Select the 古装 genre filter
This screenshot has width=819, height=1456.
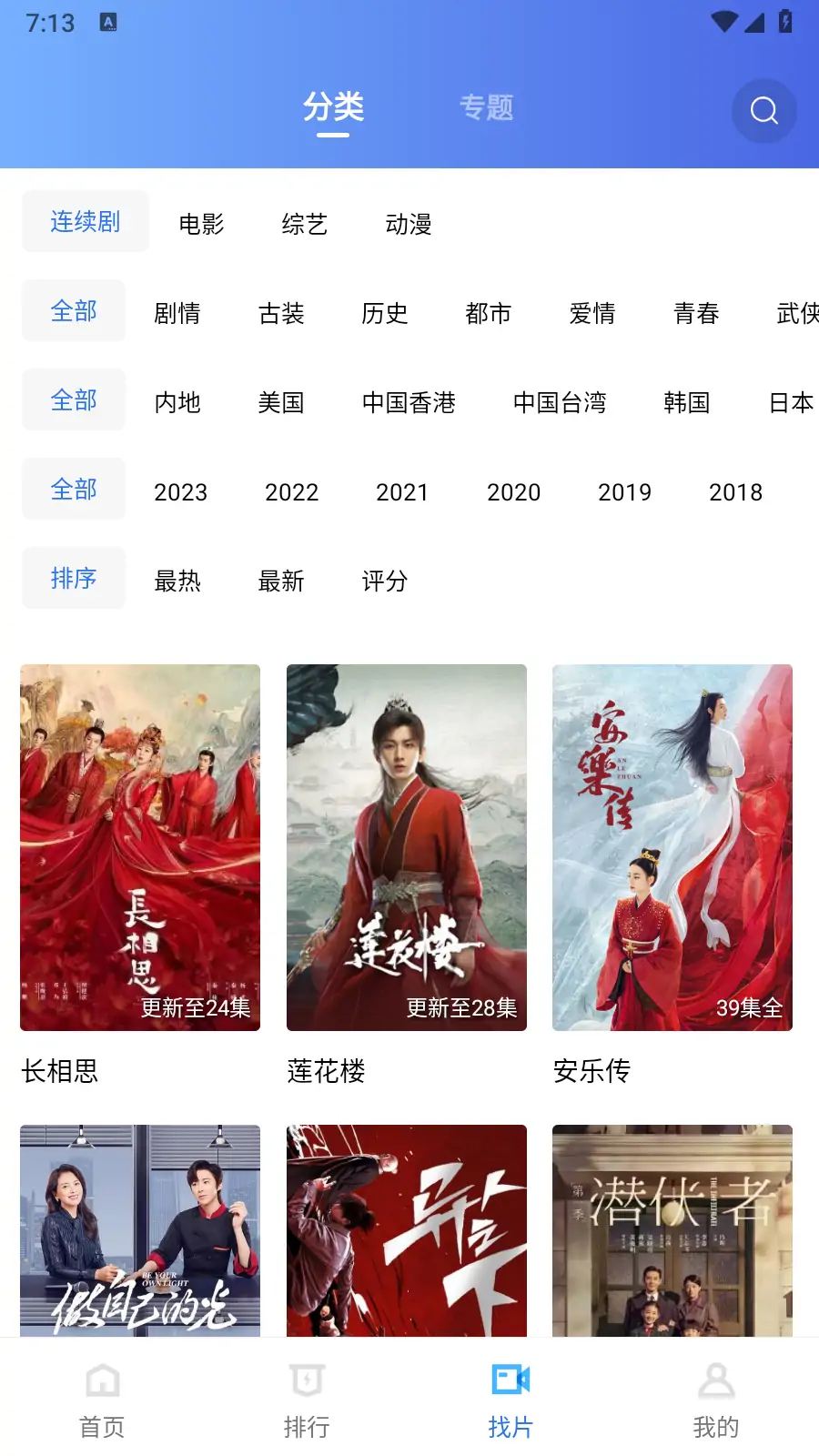[281, 313]
